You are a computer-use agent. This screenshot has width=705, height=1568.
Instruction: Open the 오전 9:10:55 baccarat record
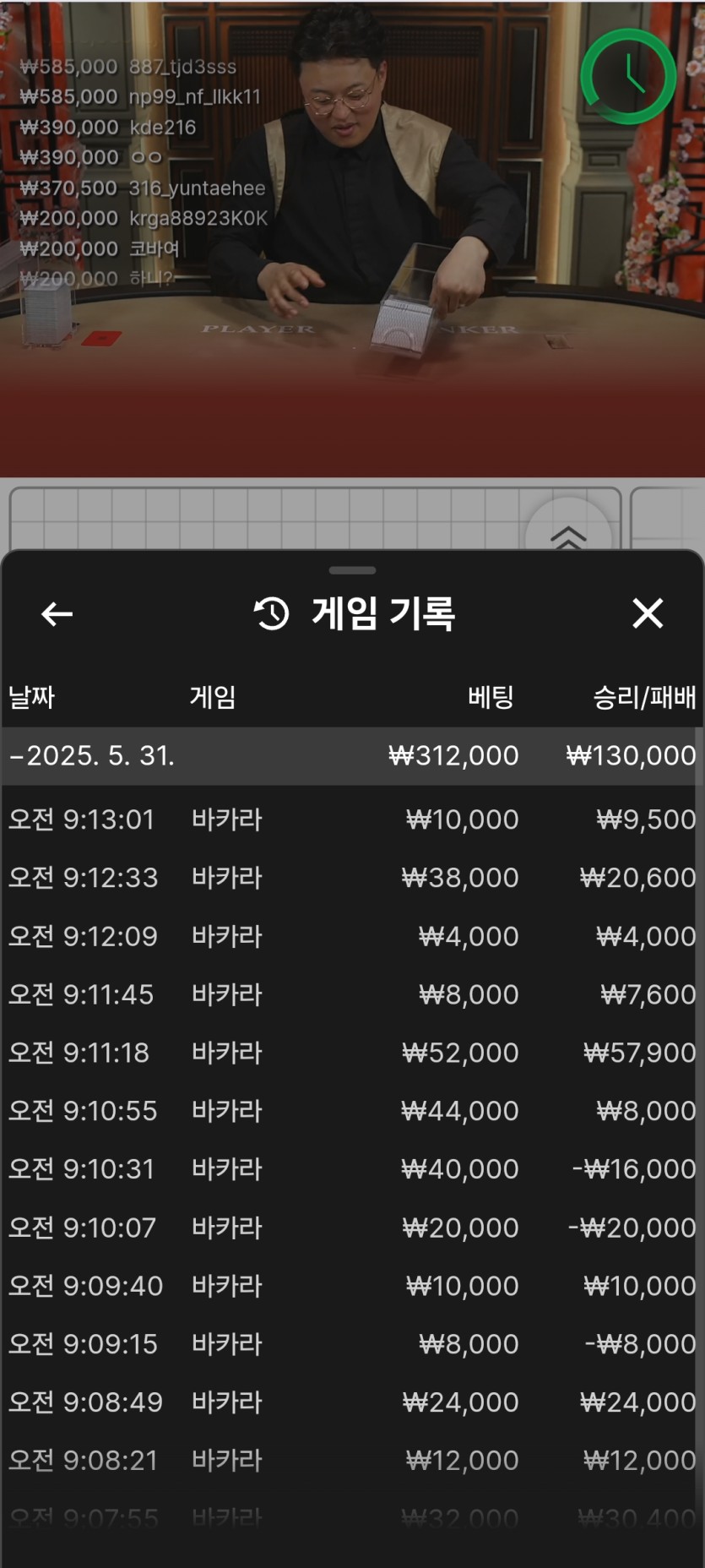pos(352,1111)
